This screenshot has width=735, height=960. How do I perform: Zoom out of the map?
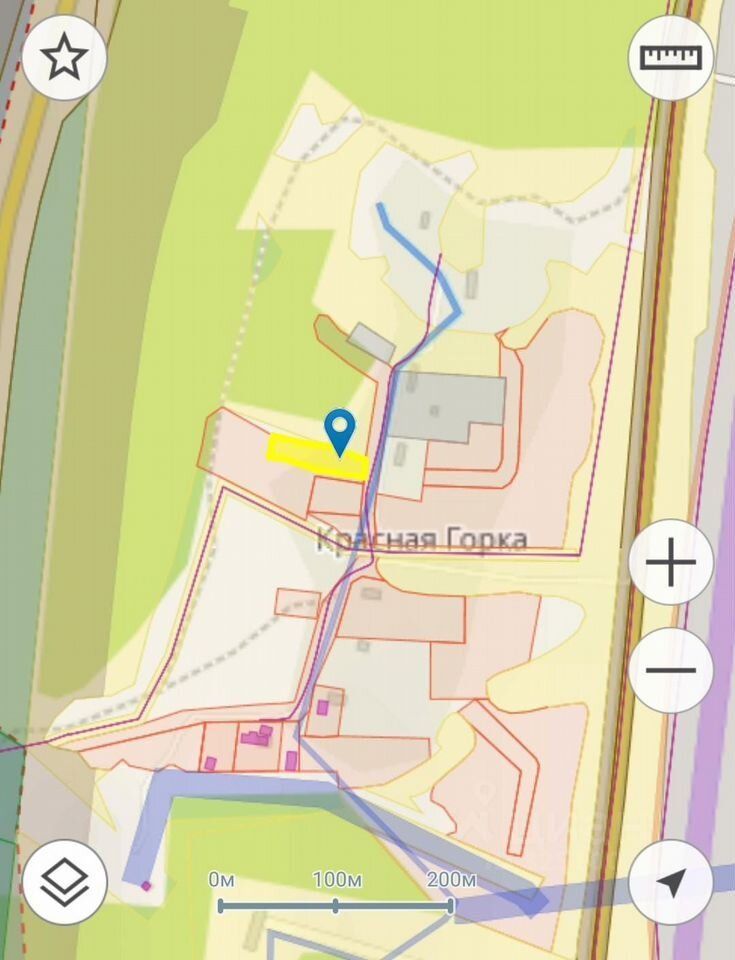(671, 670)
